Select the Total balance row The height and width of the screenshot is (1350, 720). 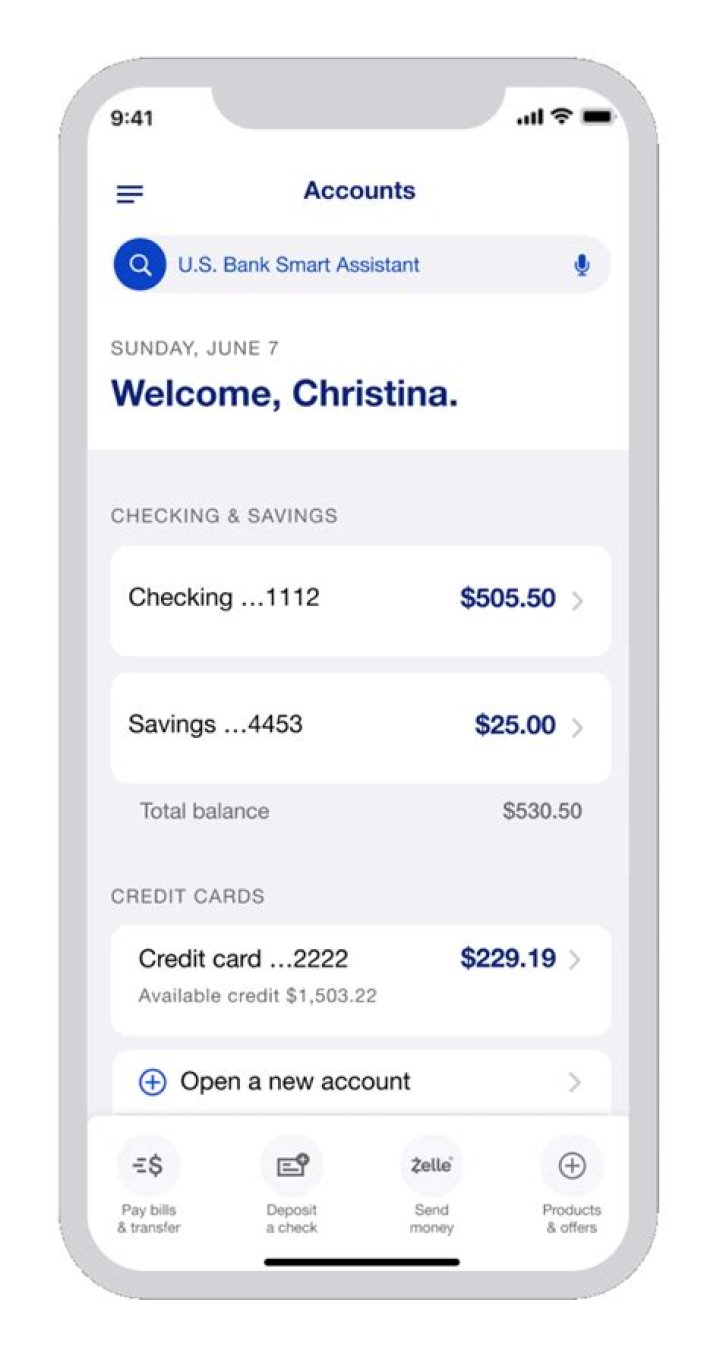tap(360, 811)
